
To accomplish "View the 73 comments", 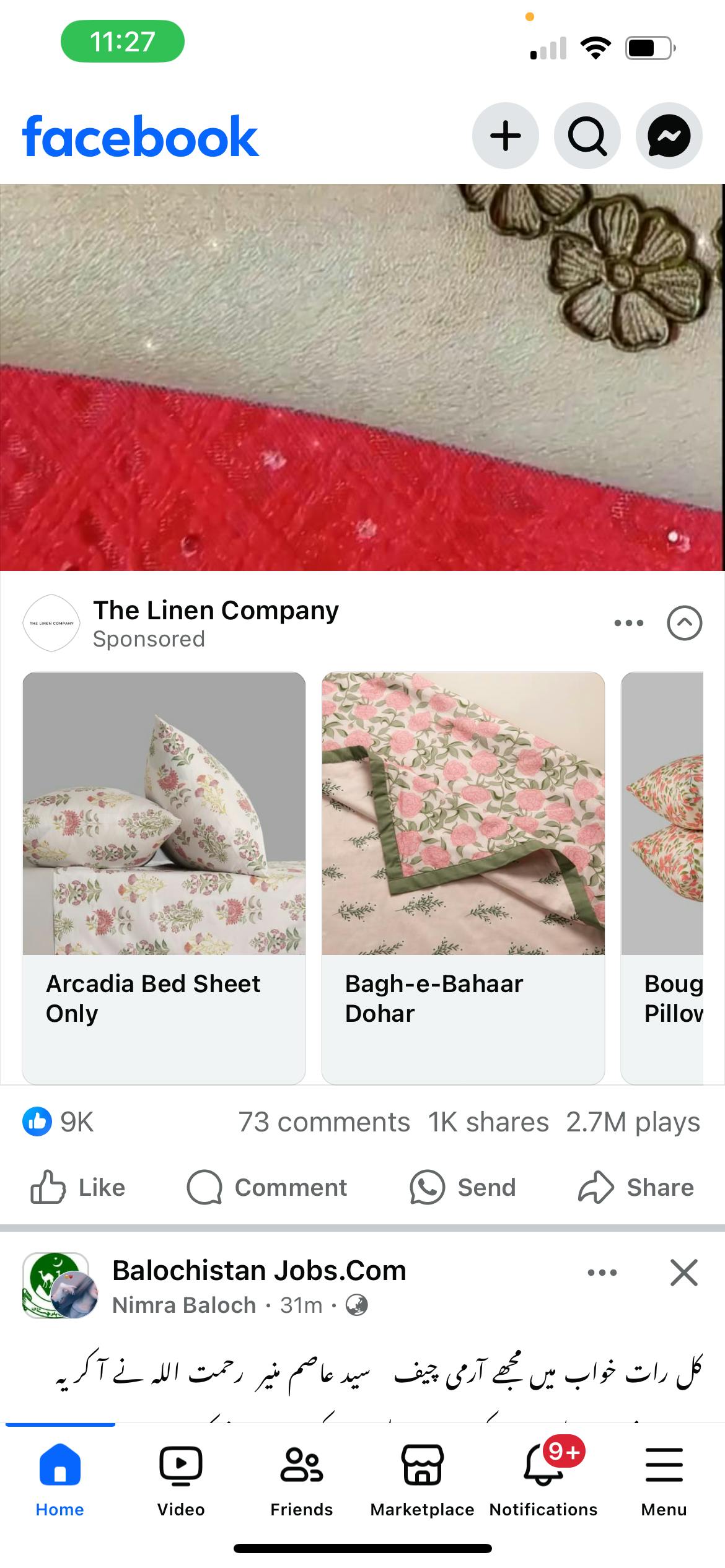I will (x=324, y=1122).
